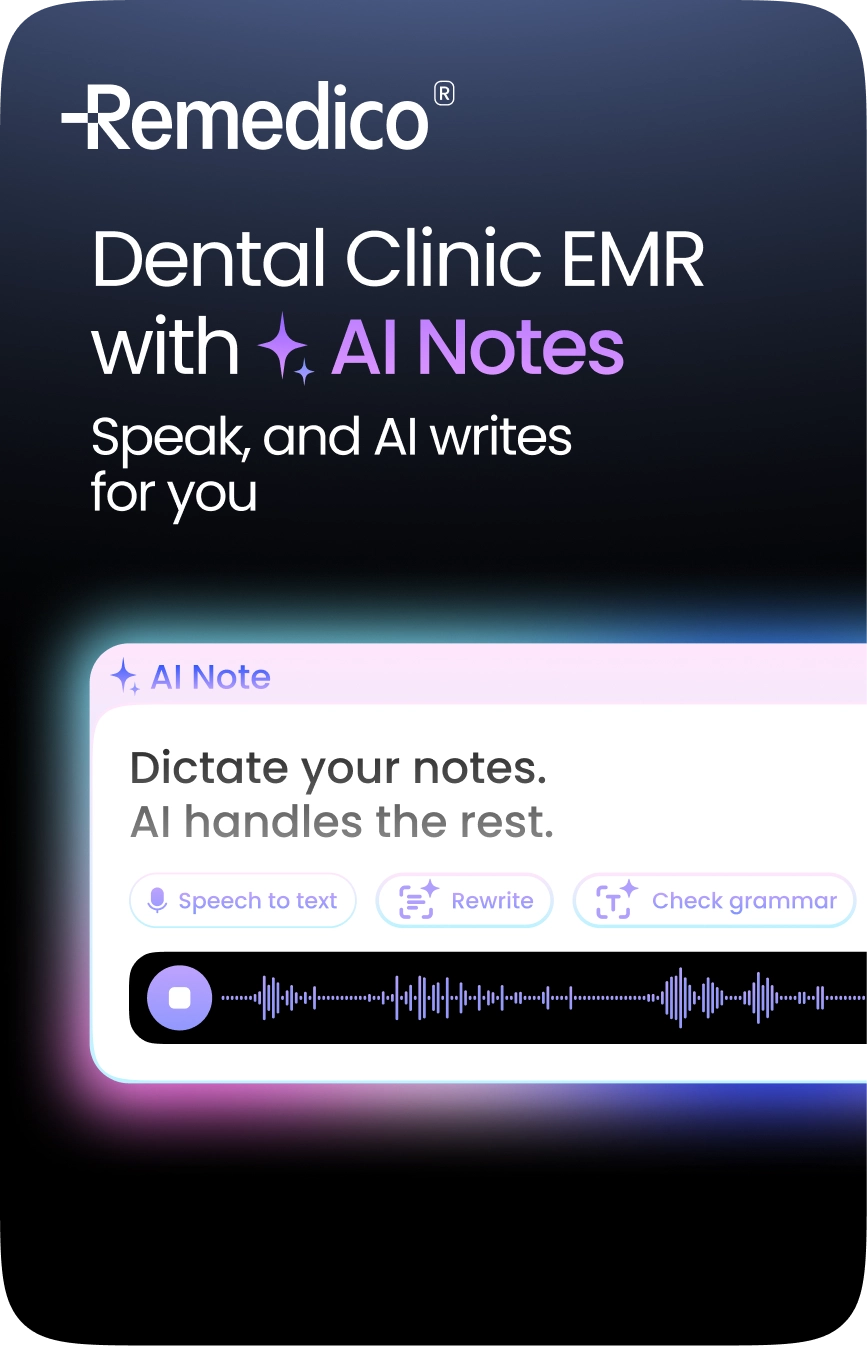Click the Speech to text button
The image size is (867, 1346).
click(242, 900)
